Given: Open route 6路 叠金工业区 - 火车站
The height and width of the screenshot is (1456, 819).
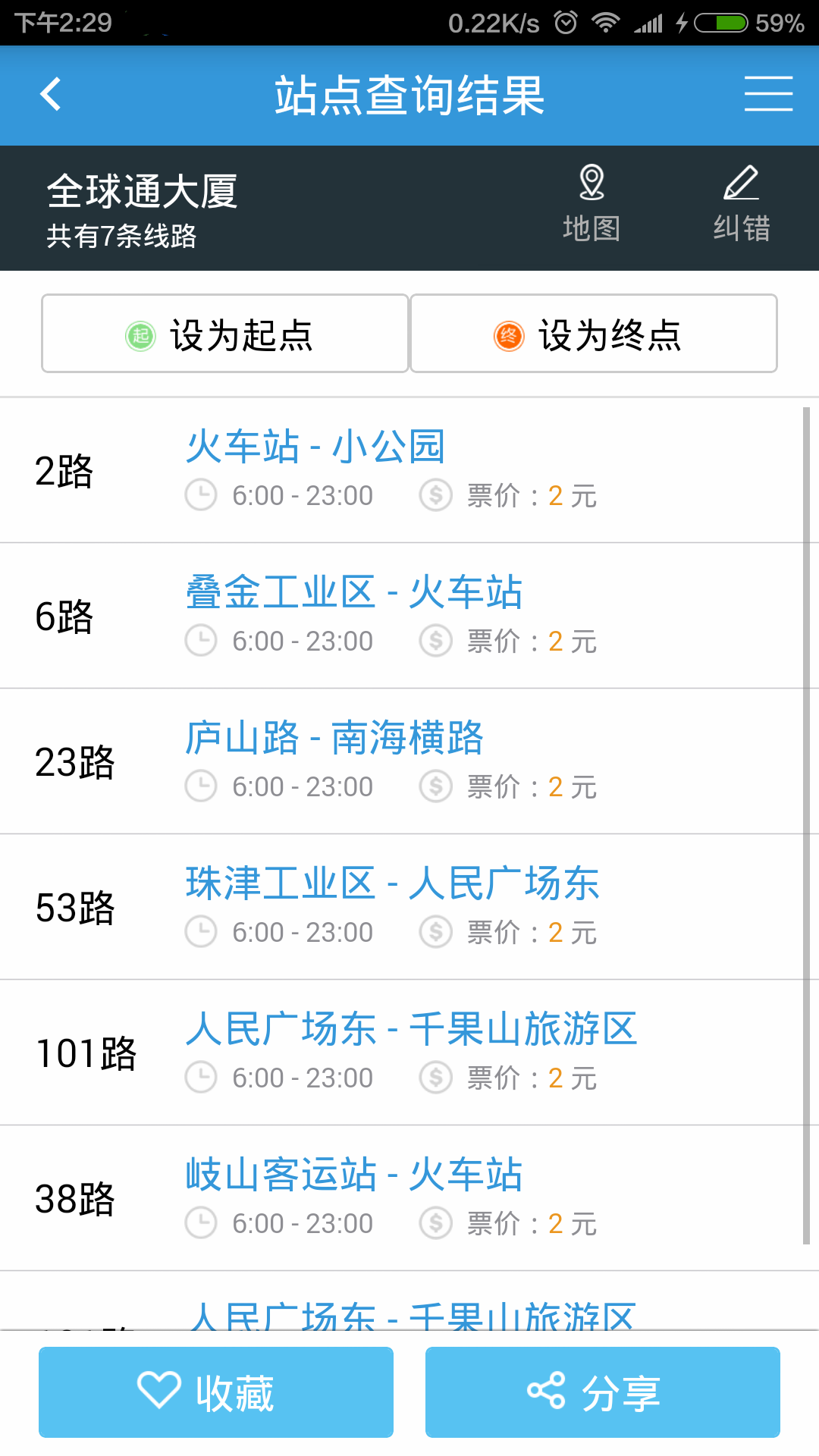Looking at the screenshot, I should [x=402, y=616].
